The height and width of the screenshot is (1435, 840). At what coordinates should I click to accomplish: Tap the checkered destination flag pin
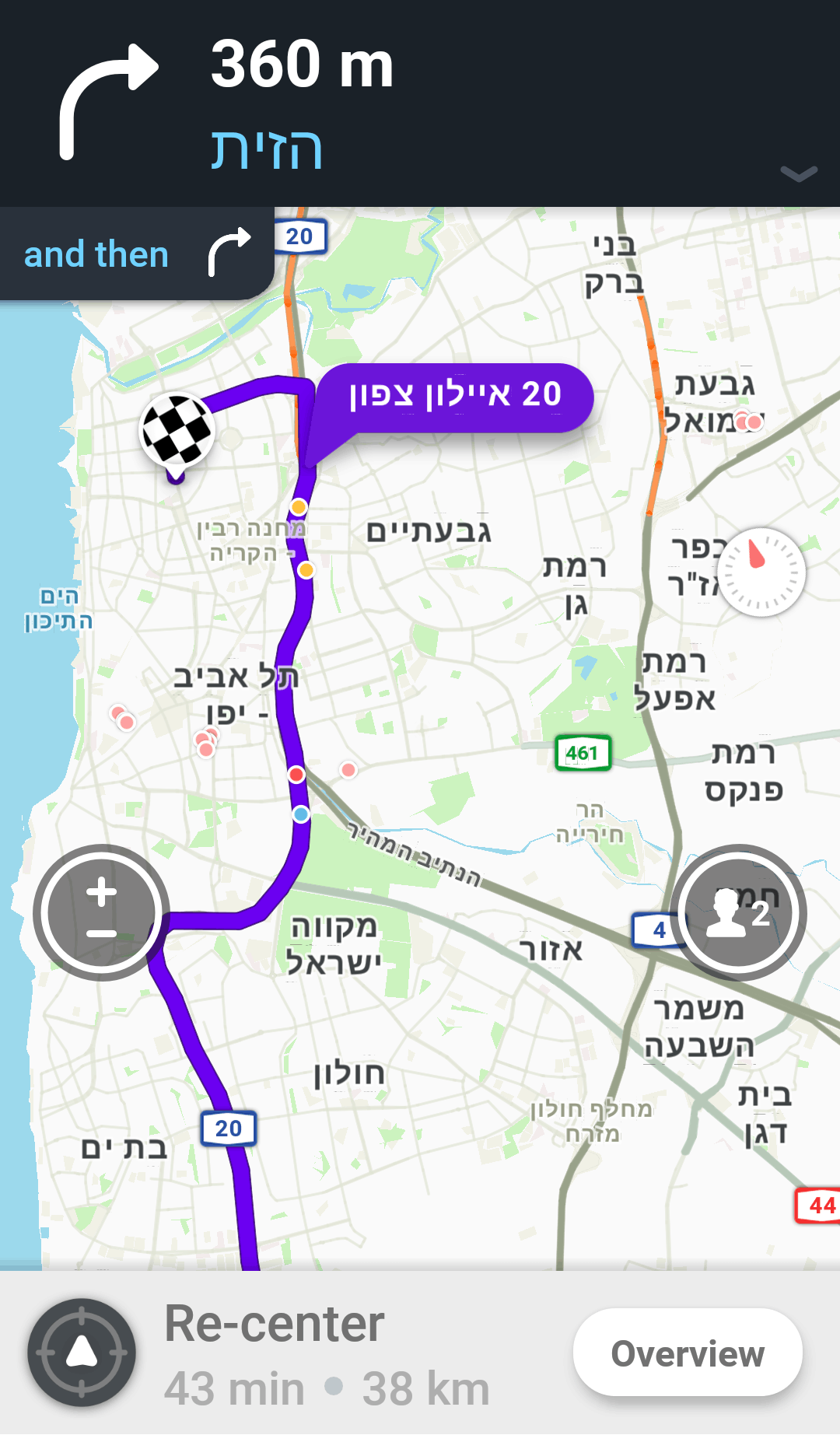coord(177,432)
